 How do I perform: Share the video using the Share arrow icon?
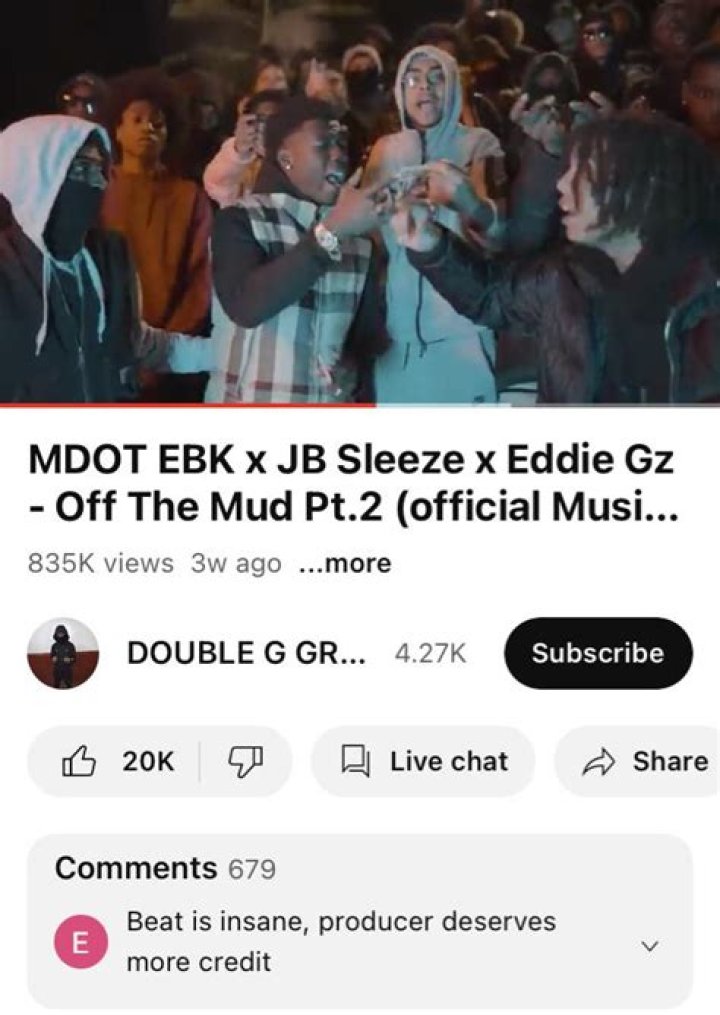point(600,760)
